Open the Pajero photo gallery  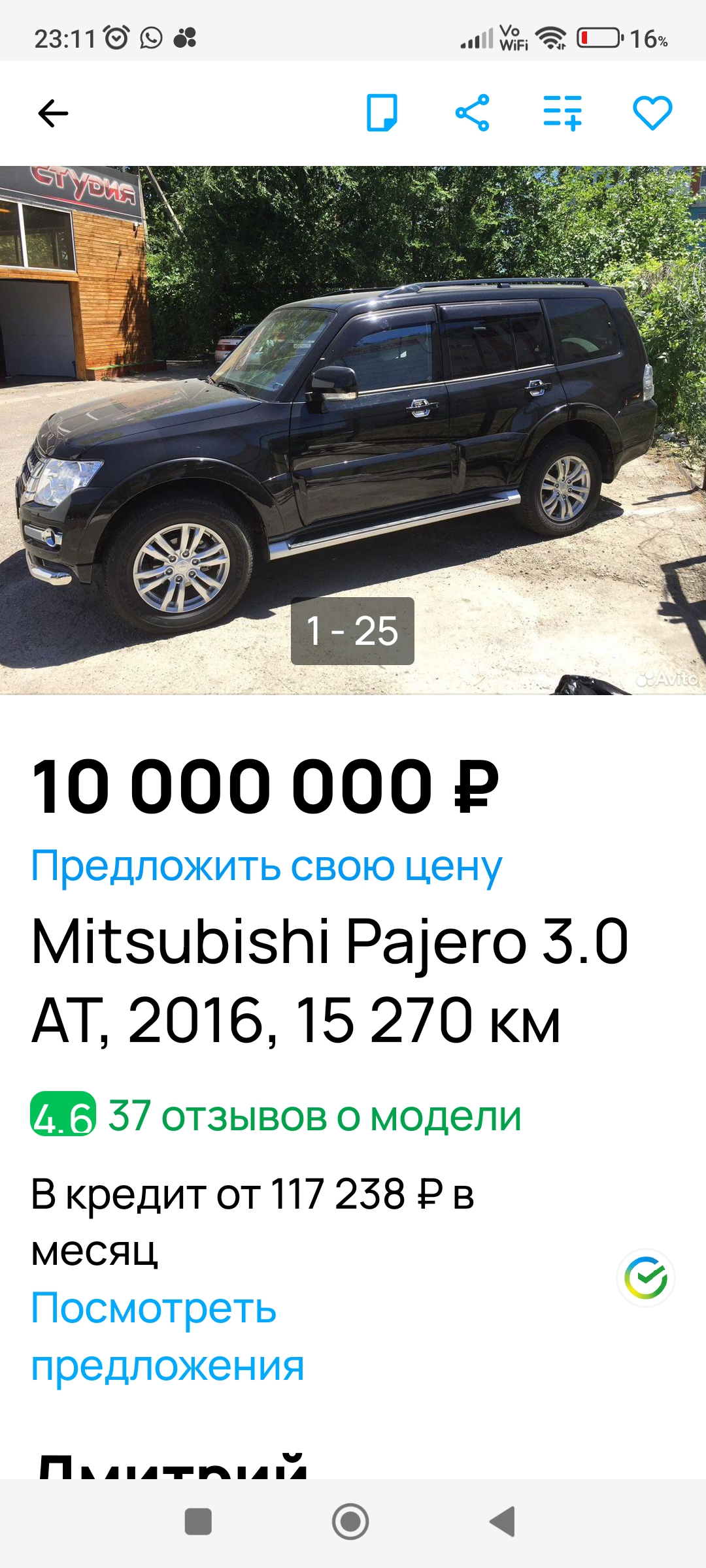(x=353, y=430)
